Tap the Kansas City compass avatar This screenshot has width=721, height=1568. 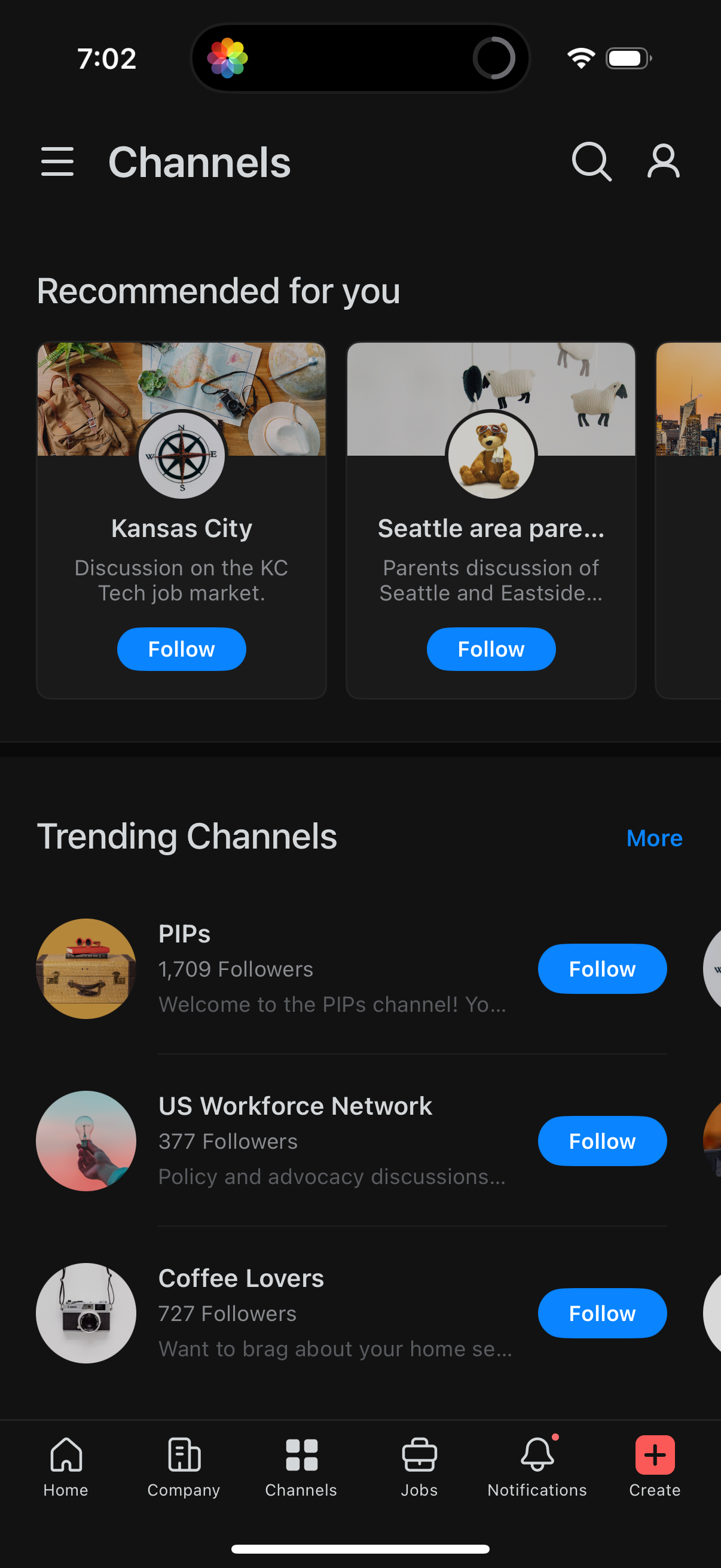[x=181, y=455]
